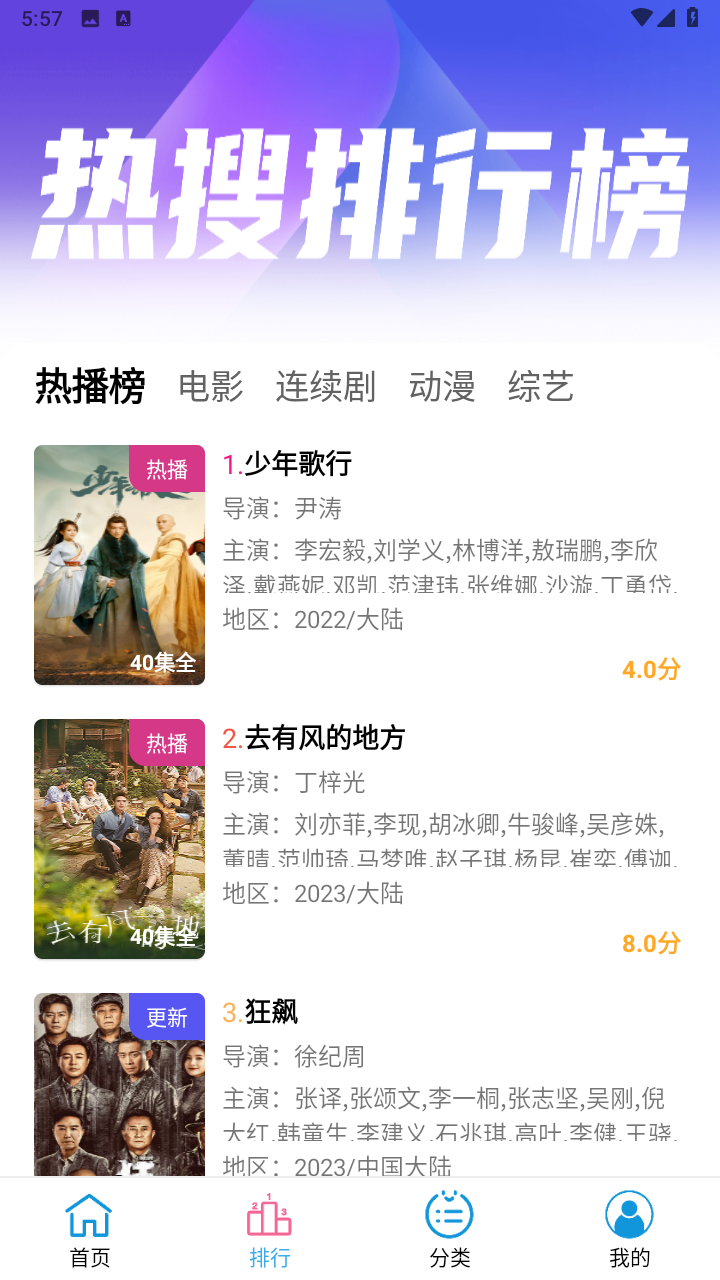
Task: Click the 少年歌行 poster thumbnail
Action: click(x=119, y=564)
